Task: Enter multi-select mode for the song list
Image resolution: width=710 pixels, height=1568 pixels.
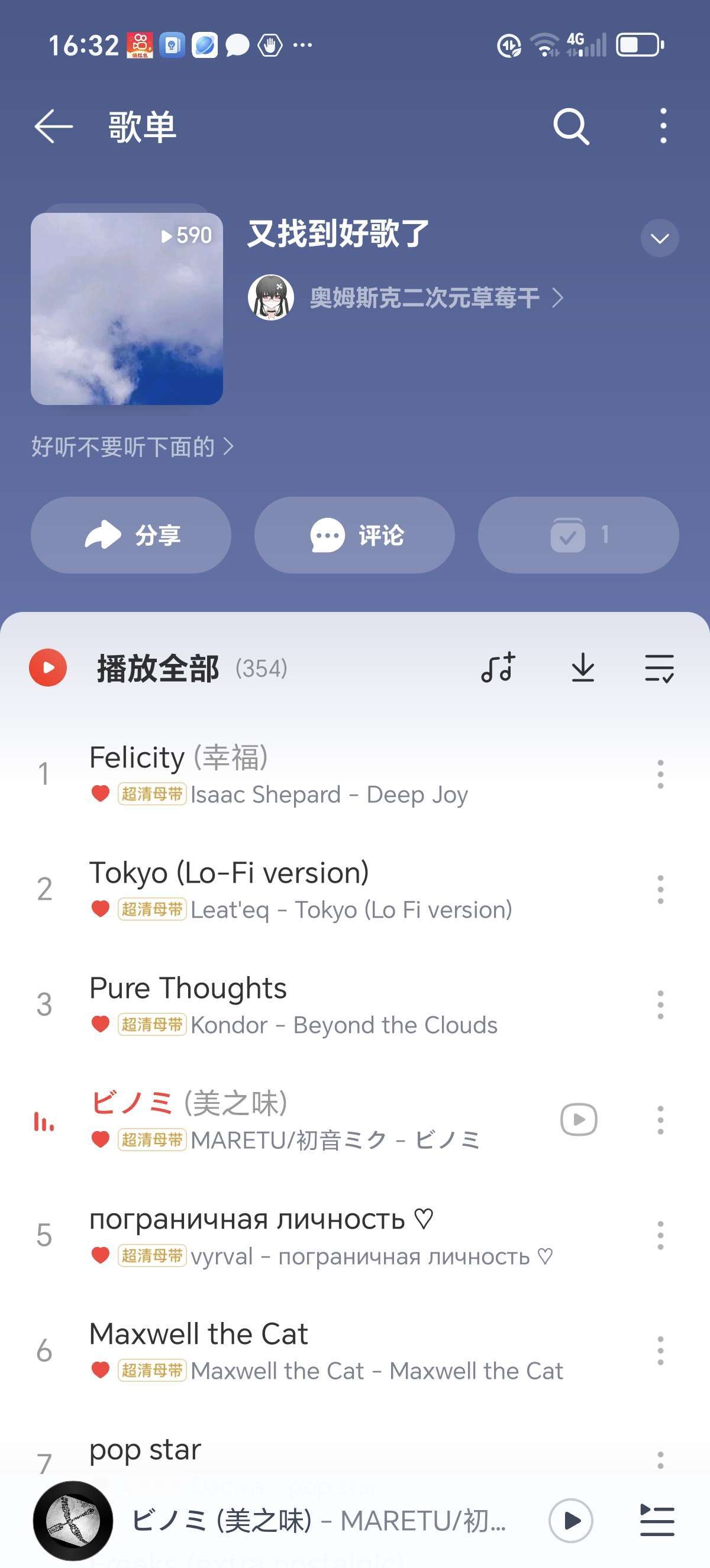Action: click(x=659, y=668)
